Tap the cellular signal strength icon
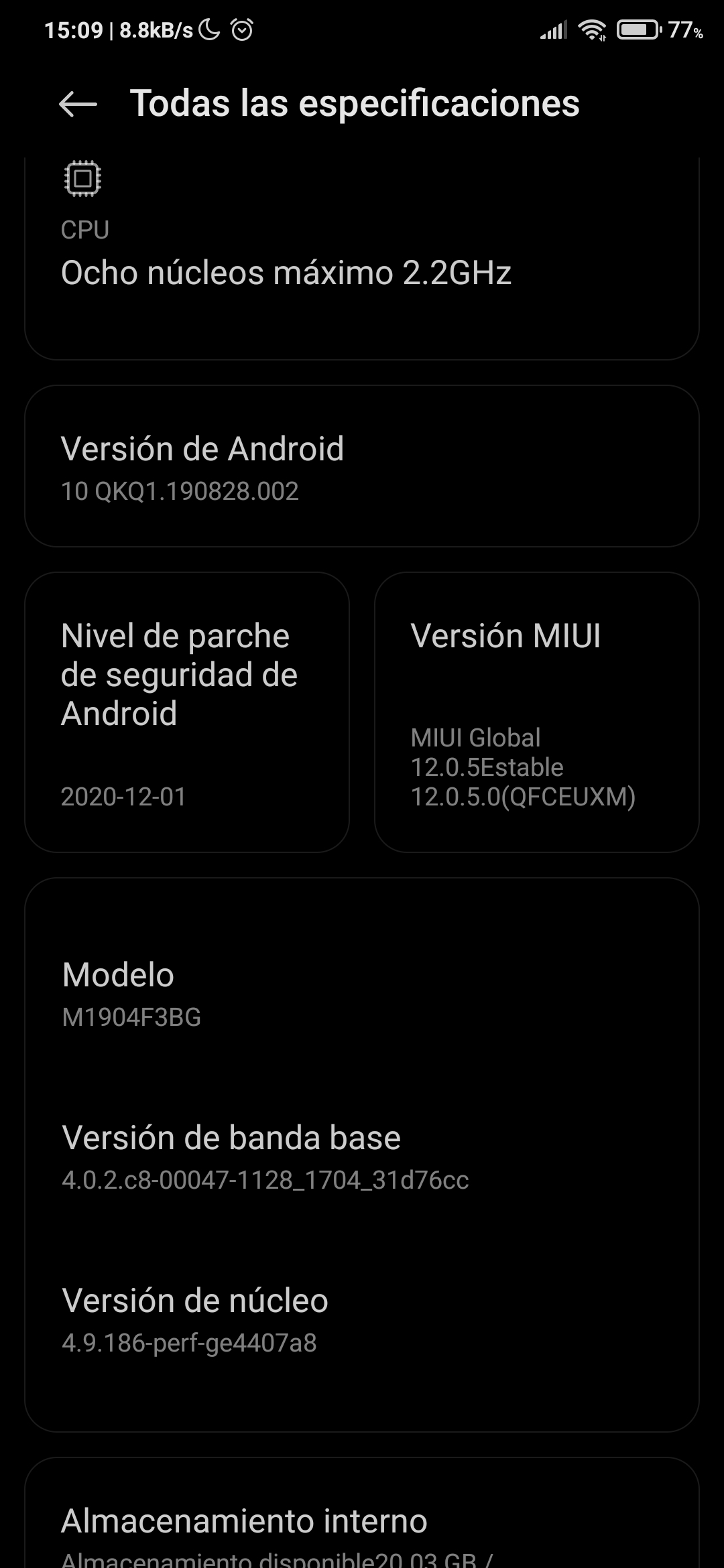This screenshot has height=1568, width=724. 552,29
